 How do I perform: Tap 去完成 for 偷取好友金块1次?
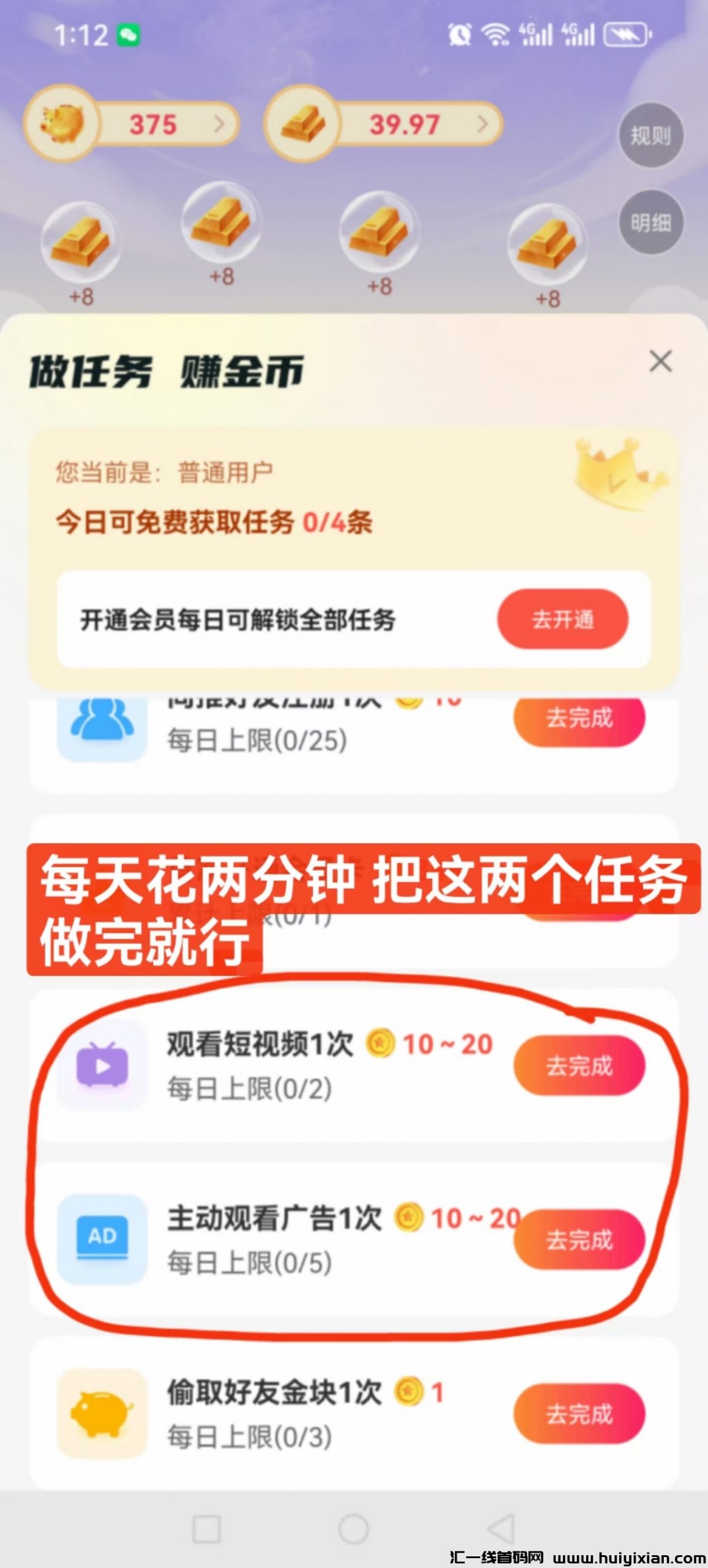pos(579,1414)
